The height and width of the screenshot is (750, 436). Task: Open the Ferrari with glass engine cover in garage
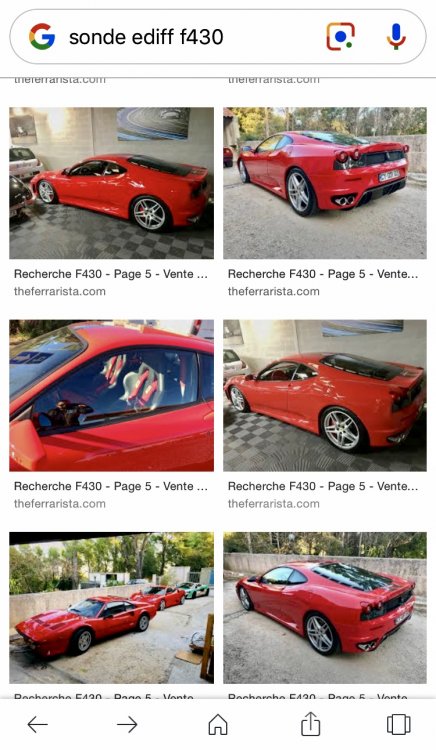point(325,395)
